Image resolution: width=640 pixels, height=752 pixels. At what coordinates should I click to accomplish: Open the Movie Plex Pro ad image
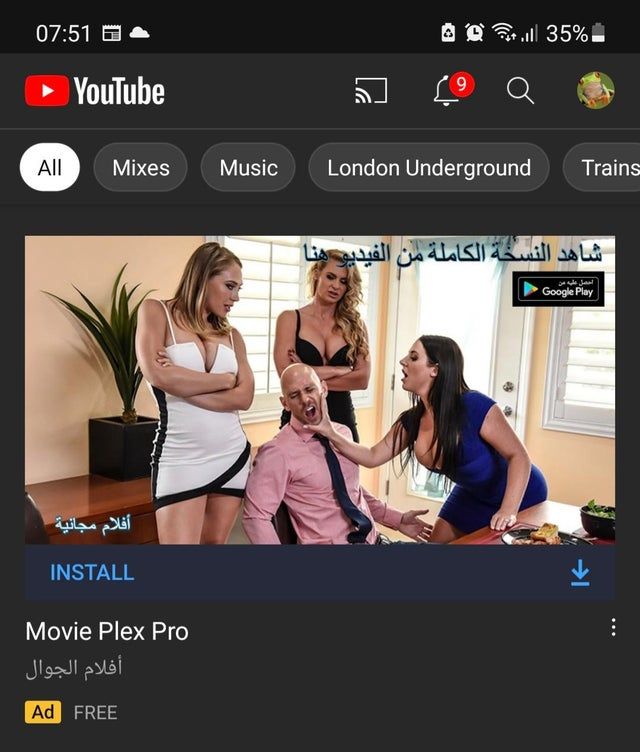(x=320, y=390)
